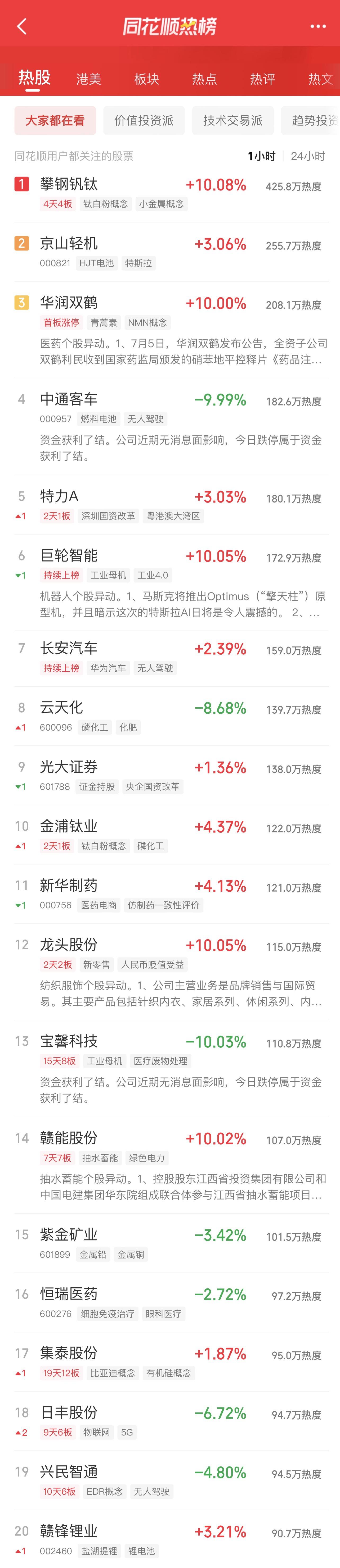Open the three-dot overflow menu
This screenshot has height=1568, width=340.
(318, 26)
